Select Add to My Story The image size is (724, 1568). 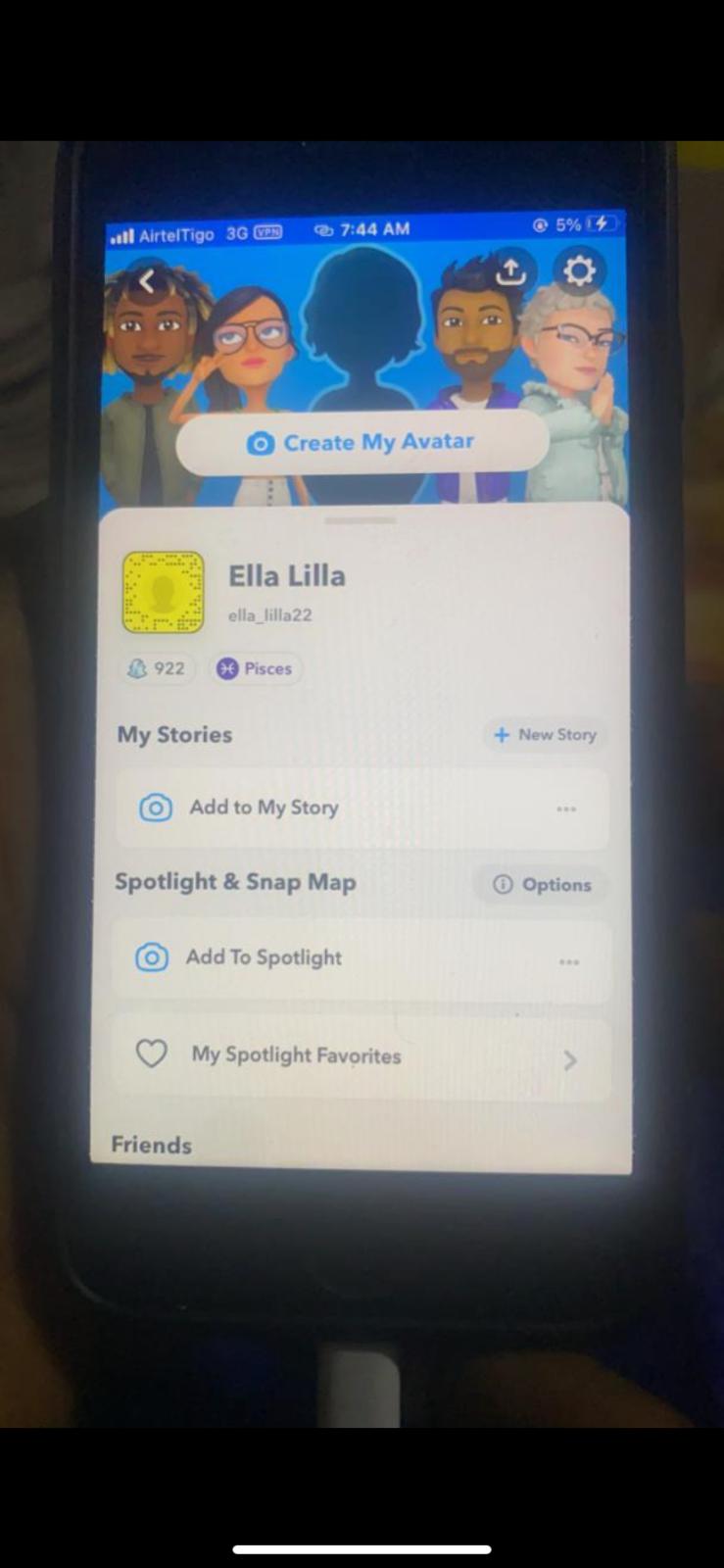(x=265, y=808)
